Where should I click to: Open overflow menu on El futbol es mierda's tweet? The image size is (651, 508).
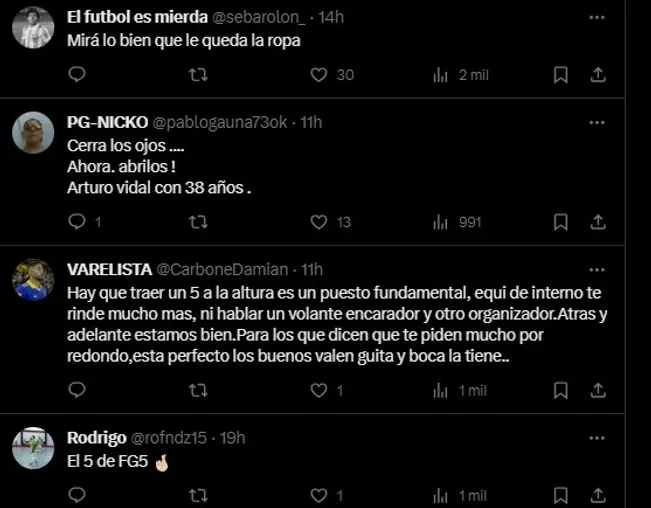click(x=597, y=18)
